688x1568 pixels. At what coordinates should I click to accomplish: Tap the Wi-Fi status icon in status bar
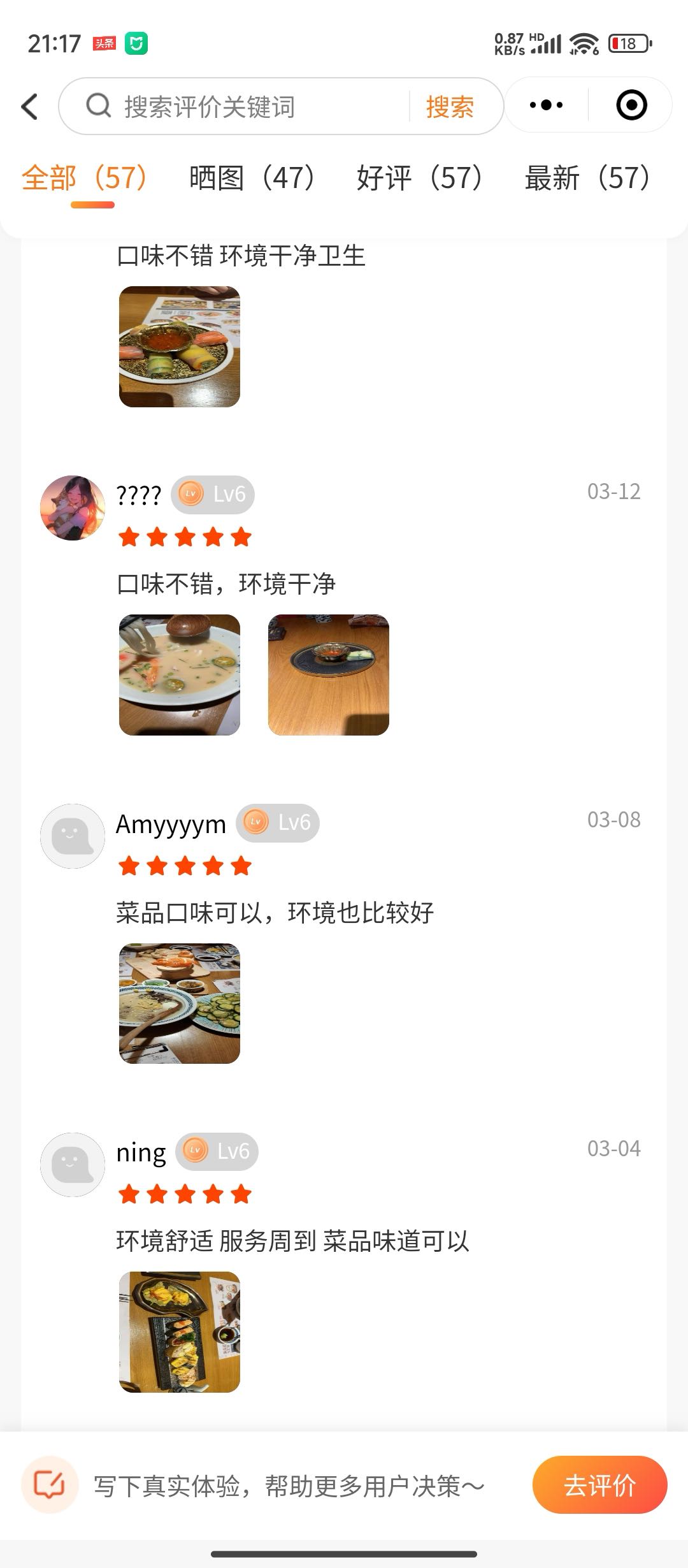584,43
